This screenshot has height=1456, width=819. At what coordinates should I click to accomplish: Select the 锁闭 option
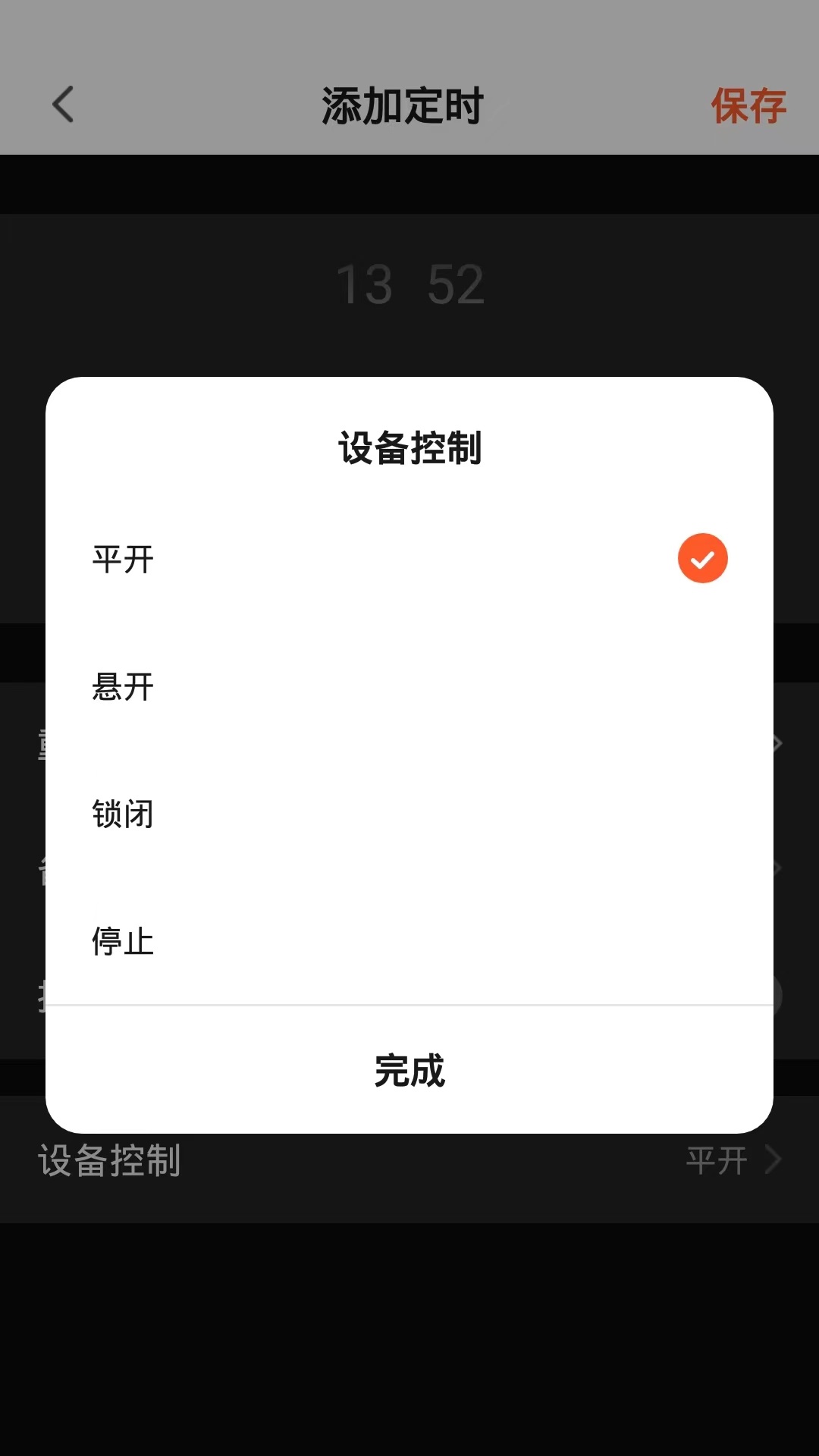[x=124, y=814]
